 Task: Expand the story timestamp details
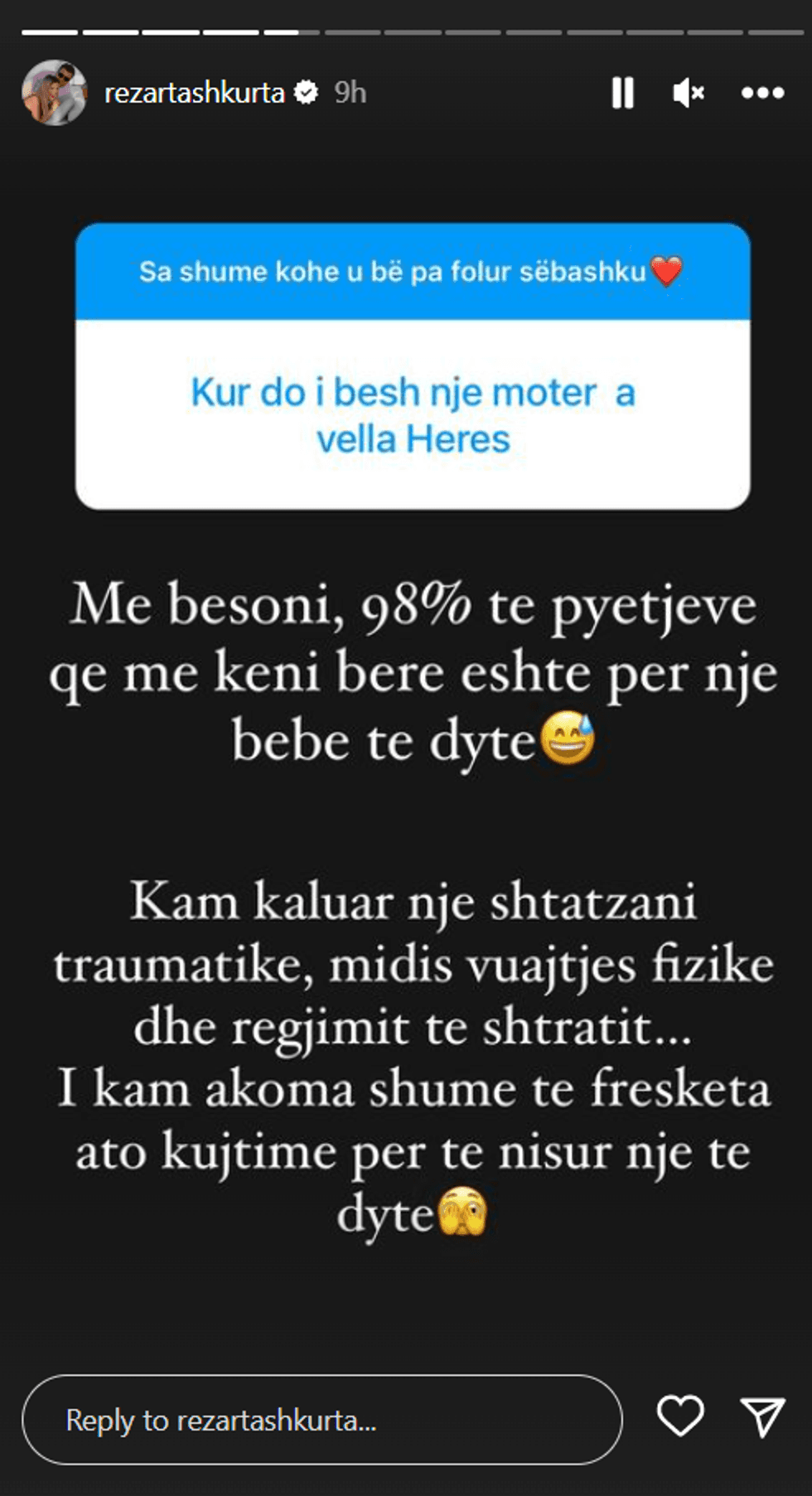pos(348,93)
